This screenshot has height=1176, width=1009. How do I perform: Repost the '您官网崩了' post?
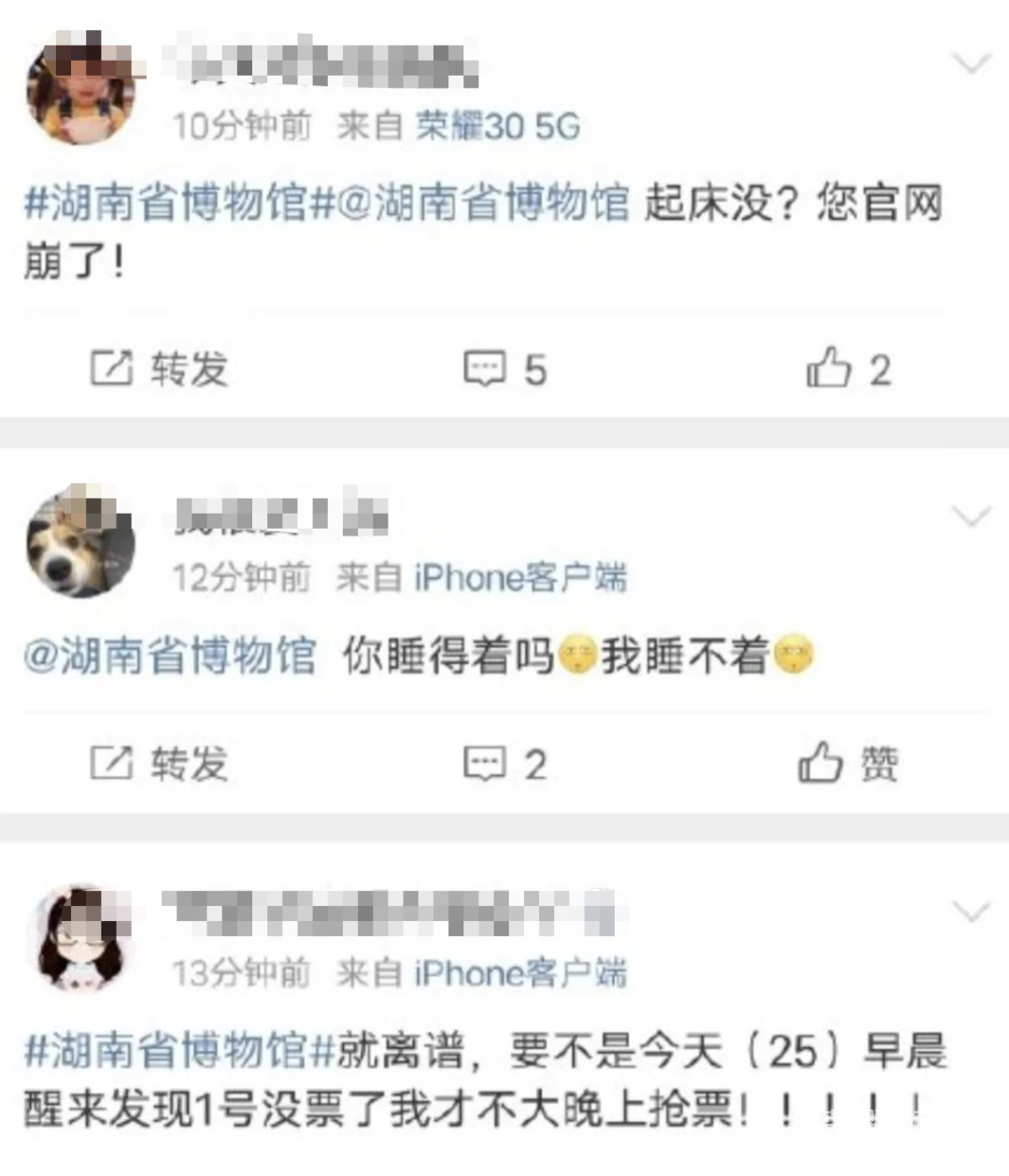(x=159, y=369)
